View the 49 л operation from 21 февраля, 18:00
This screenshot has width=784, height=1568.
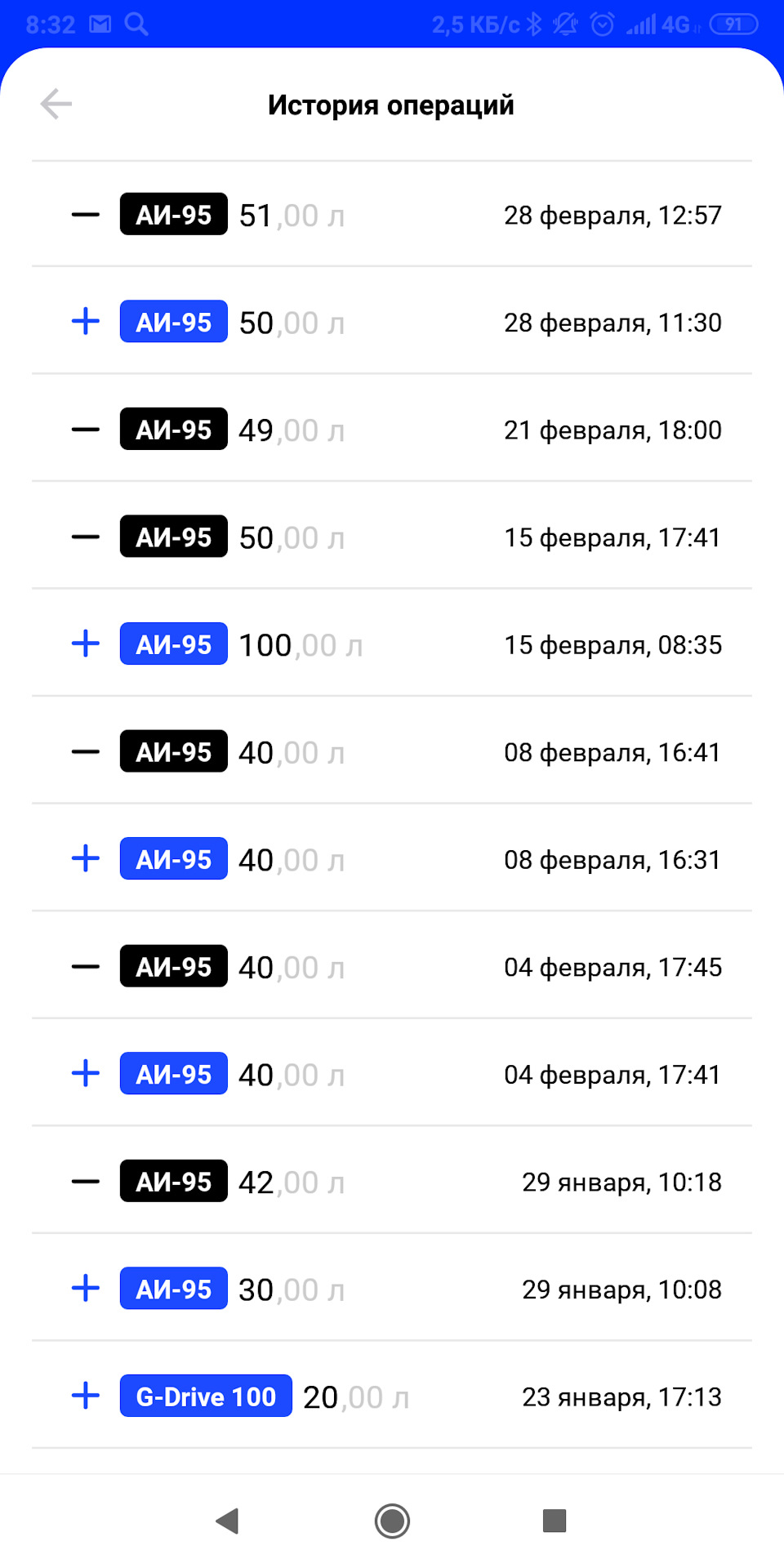[x=392, y=430]
